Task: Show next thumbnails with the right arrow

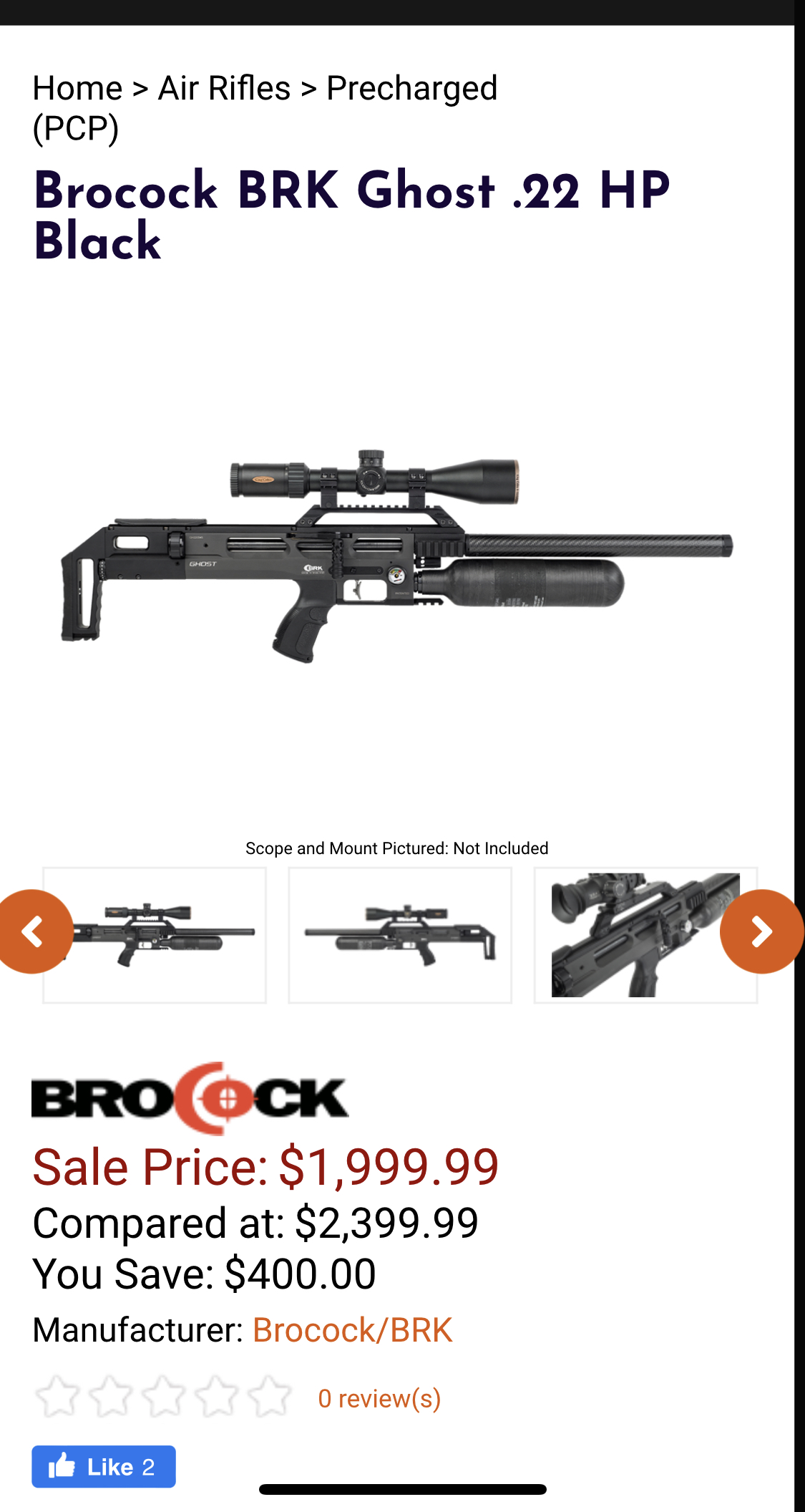Action: tap(762, 931)
